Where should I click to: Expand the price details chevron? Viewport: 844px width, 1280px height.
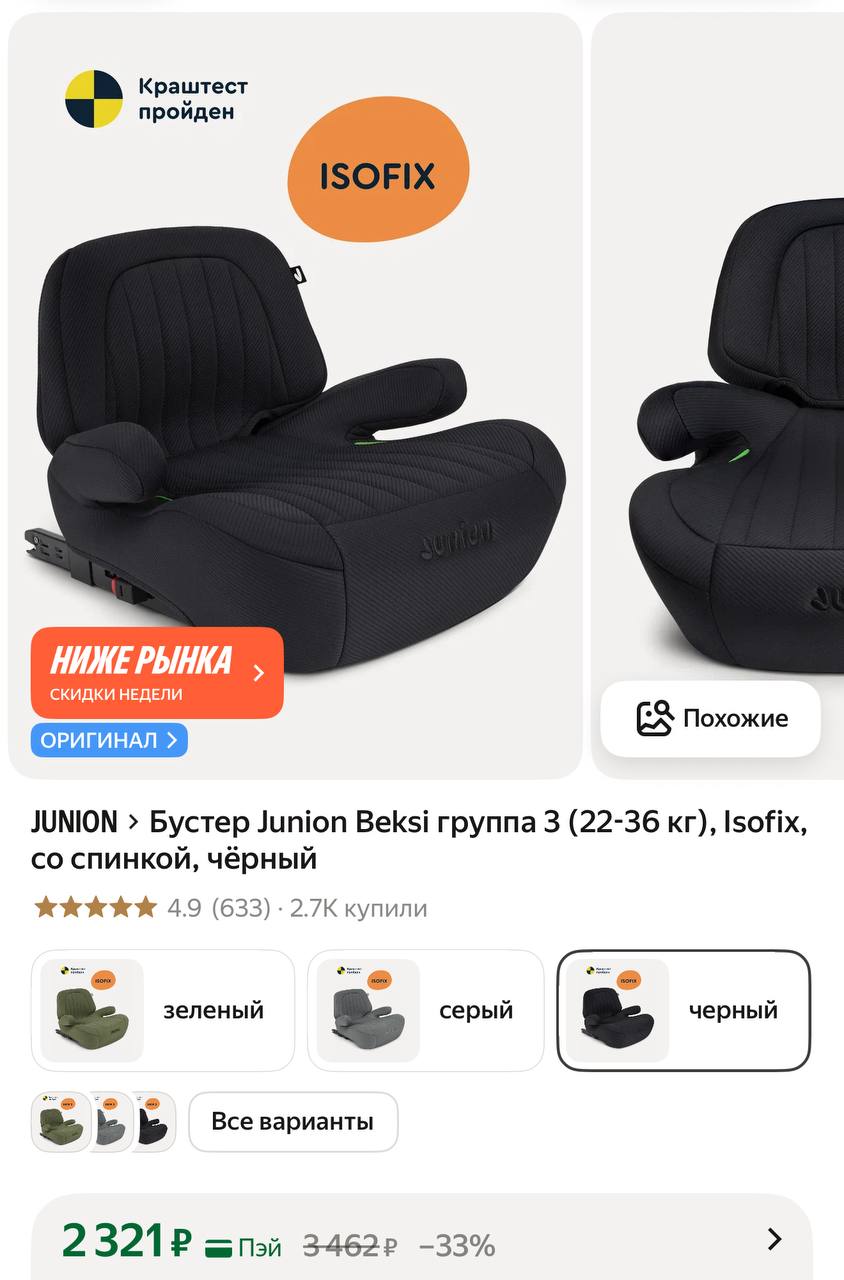tap(774, 1240)
